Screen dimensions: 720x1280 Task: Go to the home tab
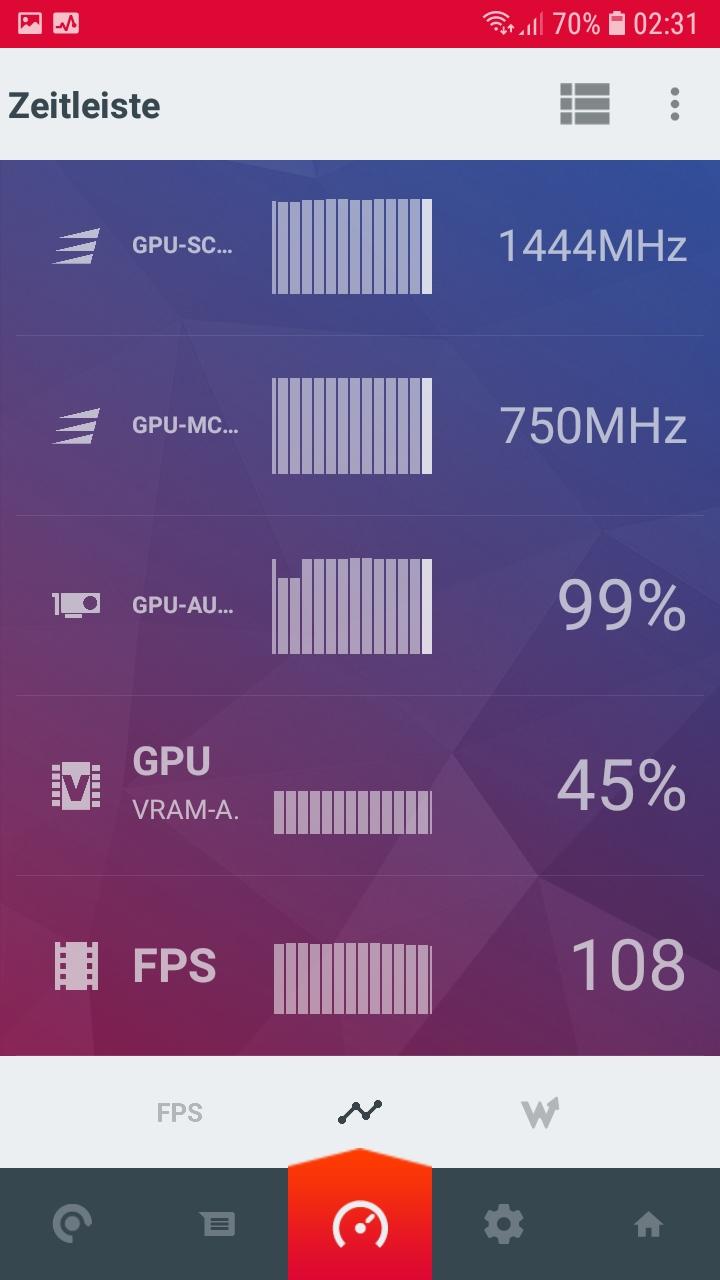(x=648, y=1224)
